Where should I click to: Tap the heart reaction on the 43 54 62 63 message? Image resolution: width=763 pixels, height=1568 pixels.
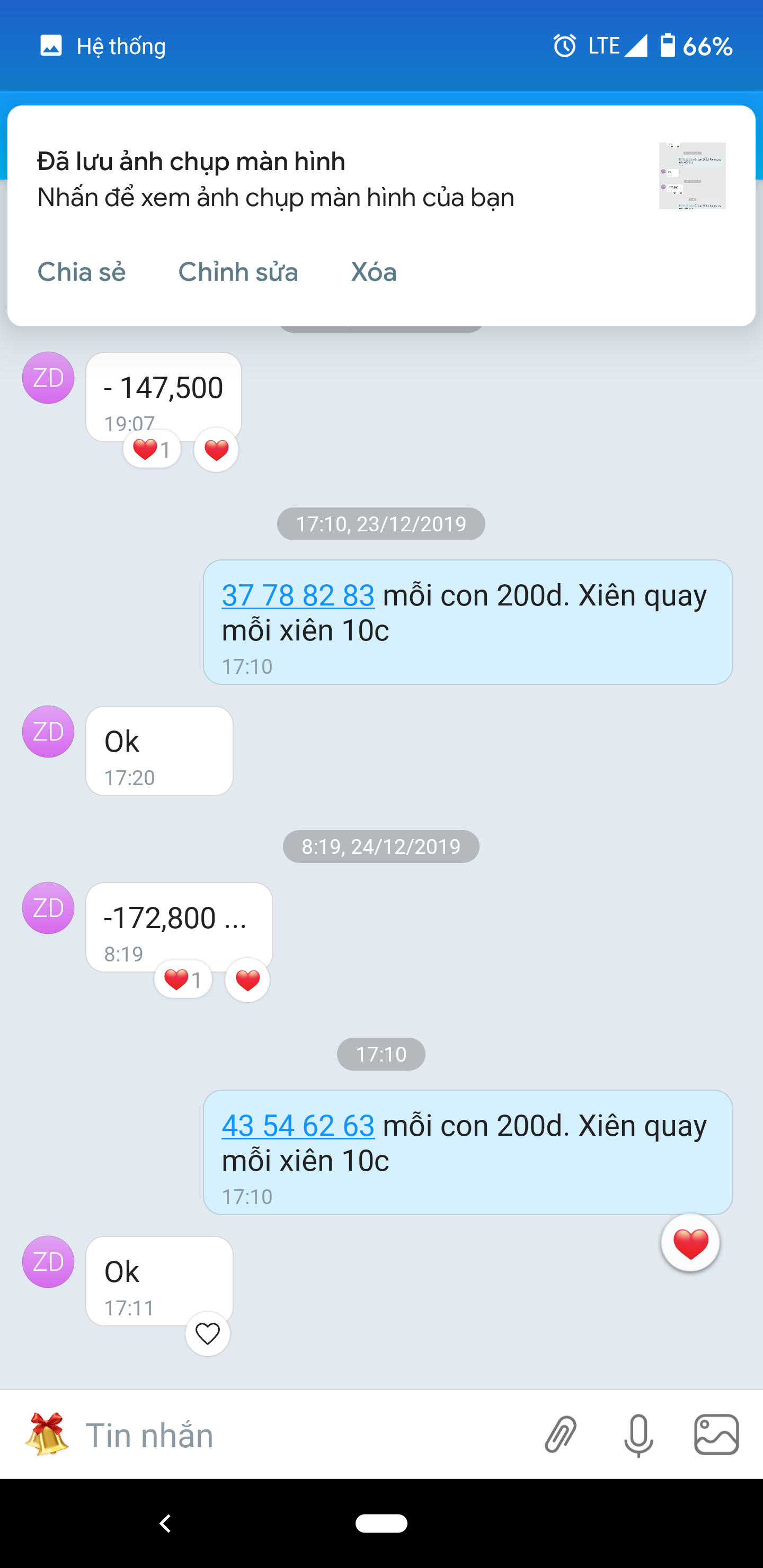[x=690, y=1243]
